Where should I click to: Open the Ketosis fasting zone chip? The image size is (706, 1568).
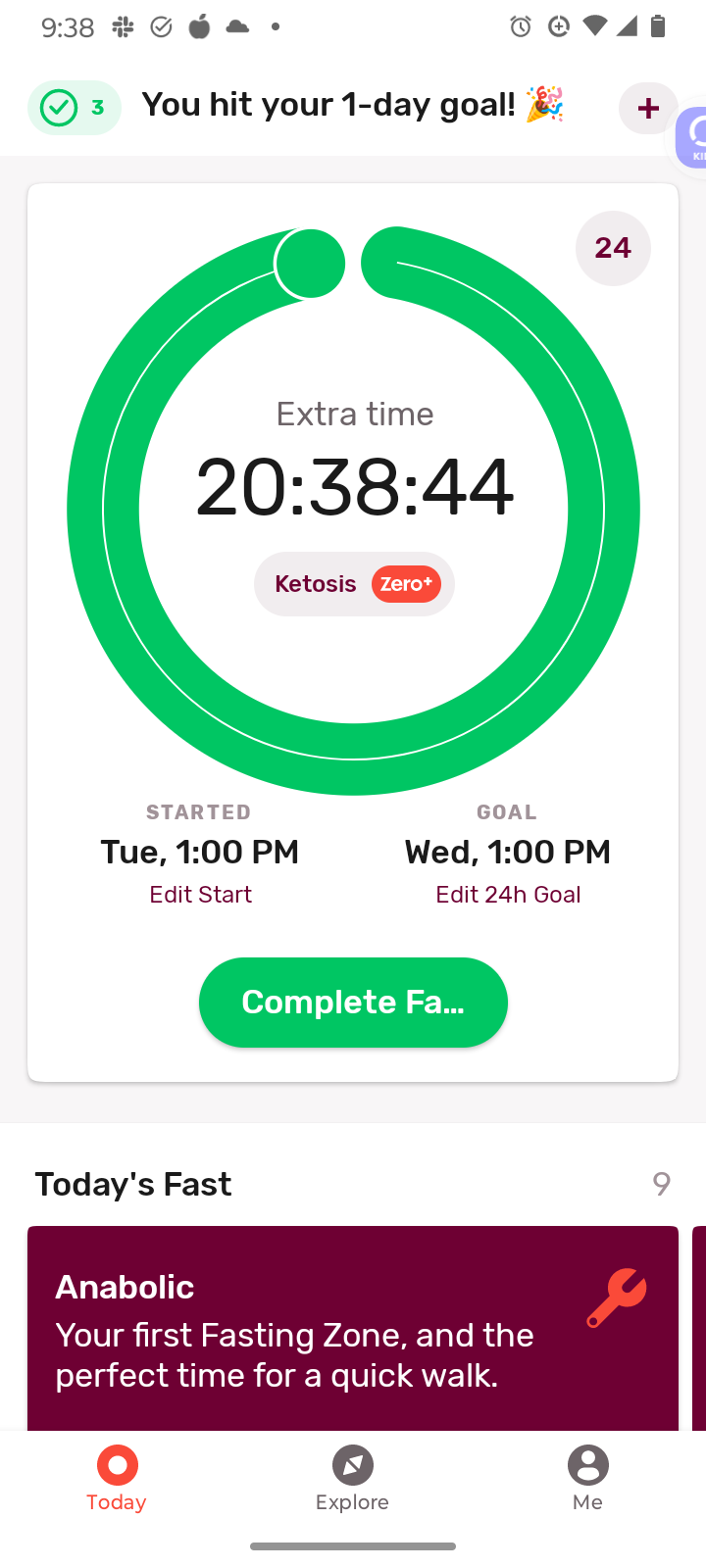point(354,584)
